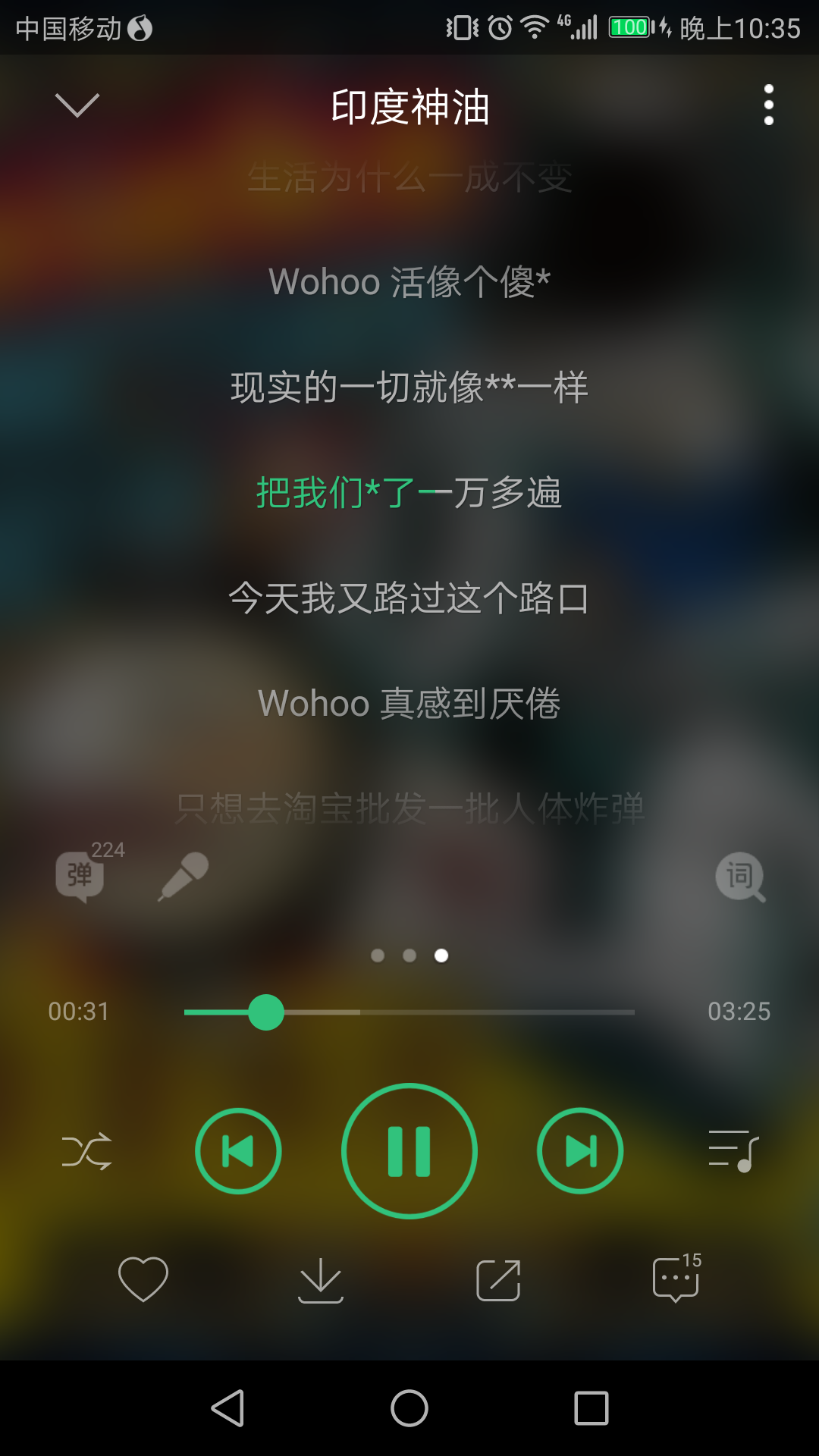Tap the green progress slider knob

[x=266, y=1012]
